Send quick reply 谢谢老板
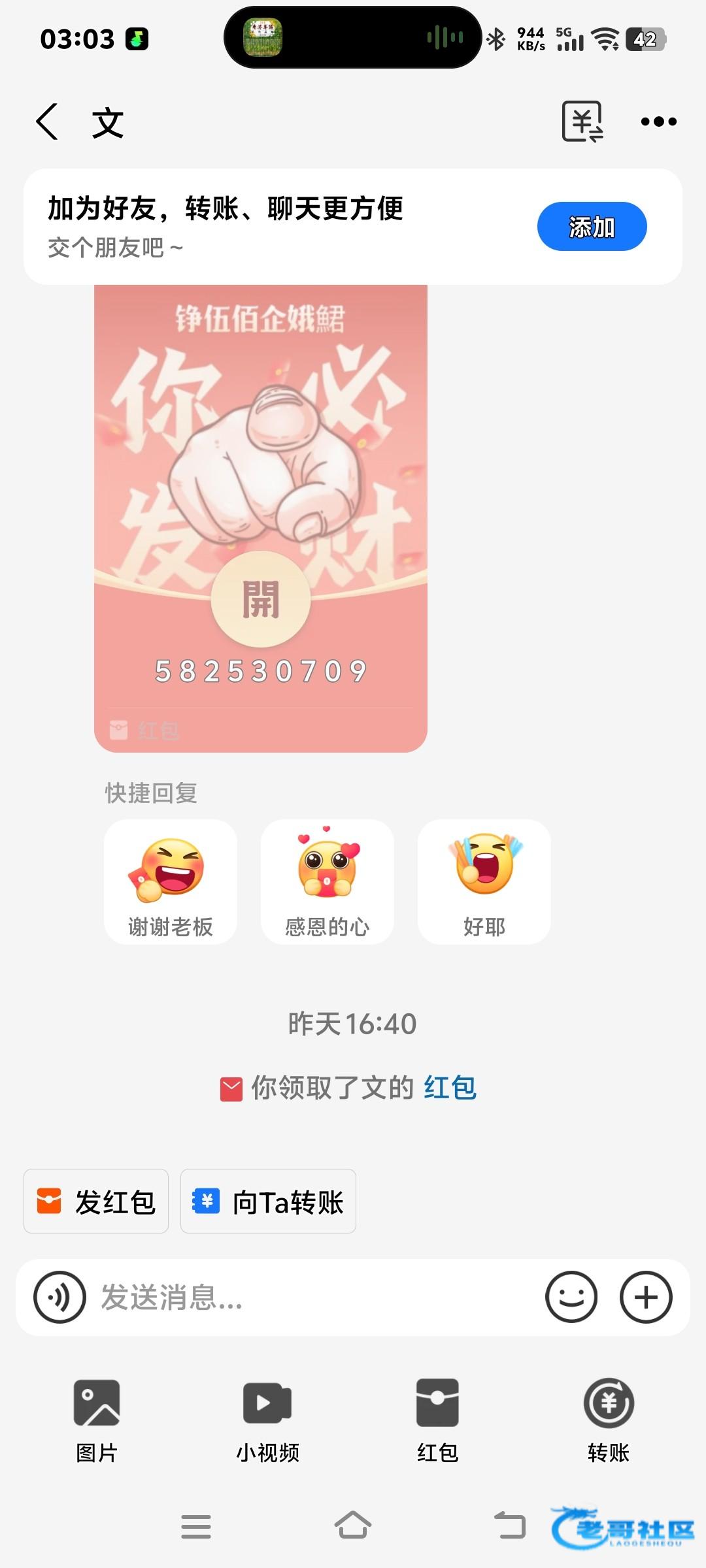Screen dimensions: 706x1568 (x=171, y=881)
